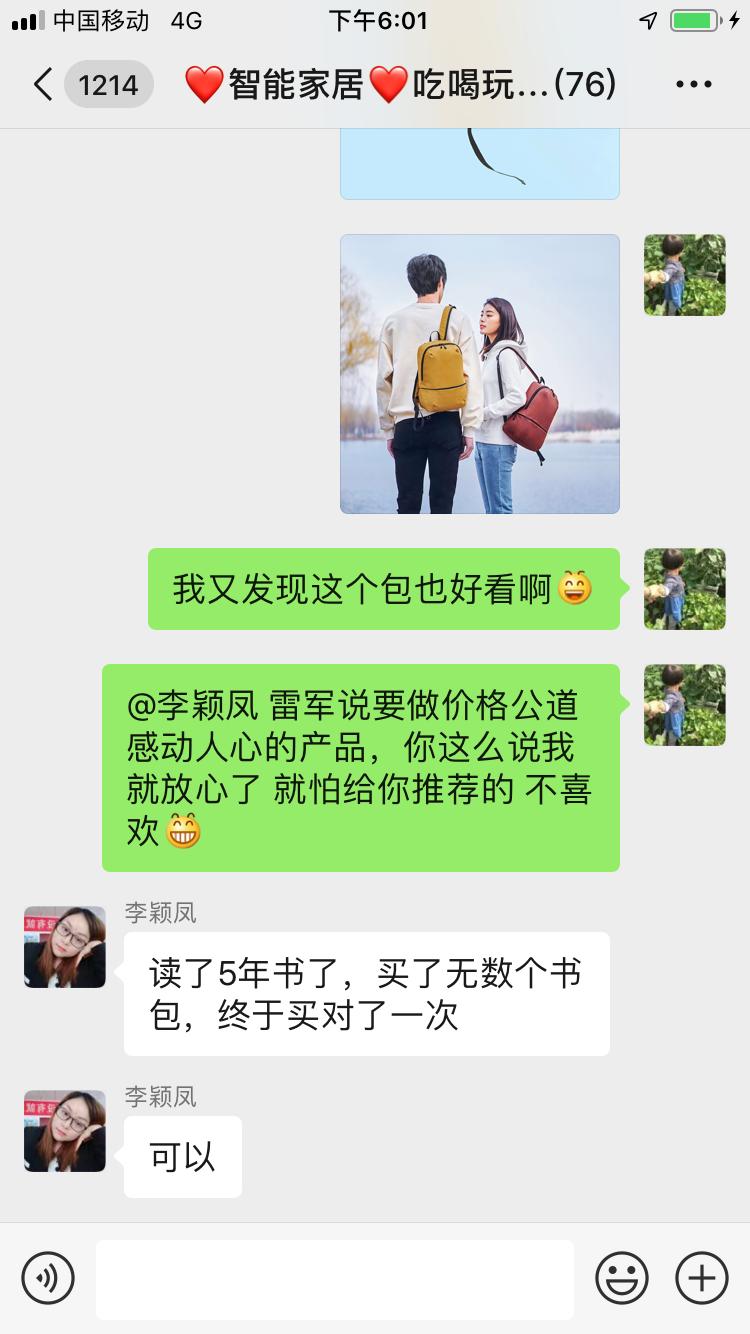Open the couple backpack photo
The image size is (750, 1334).
(x=479, y=373)
